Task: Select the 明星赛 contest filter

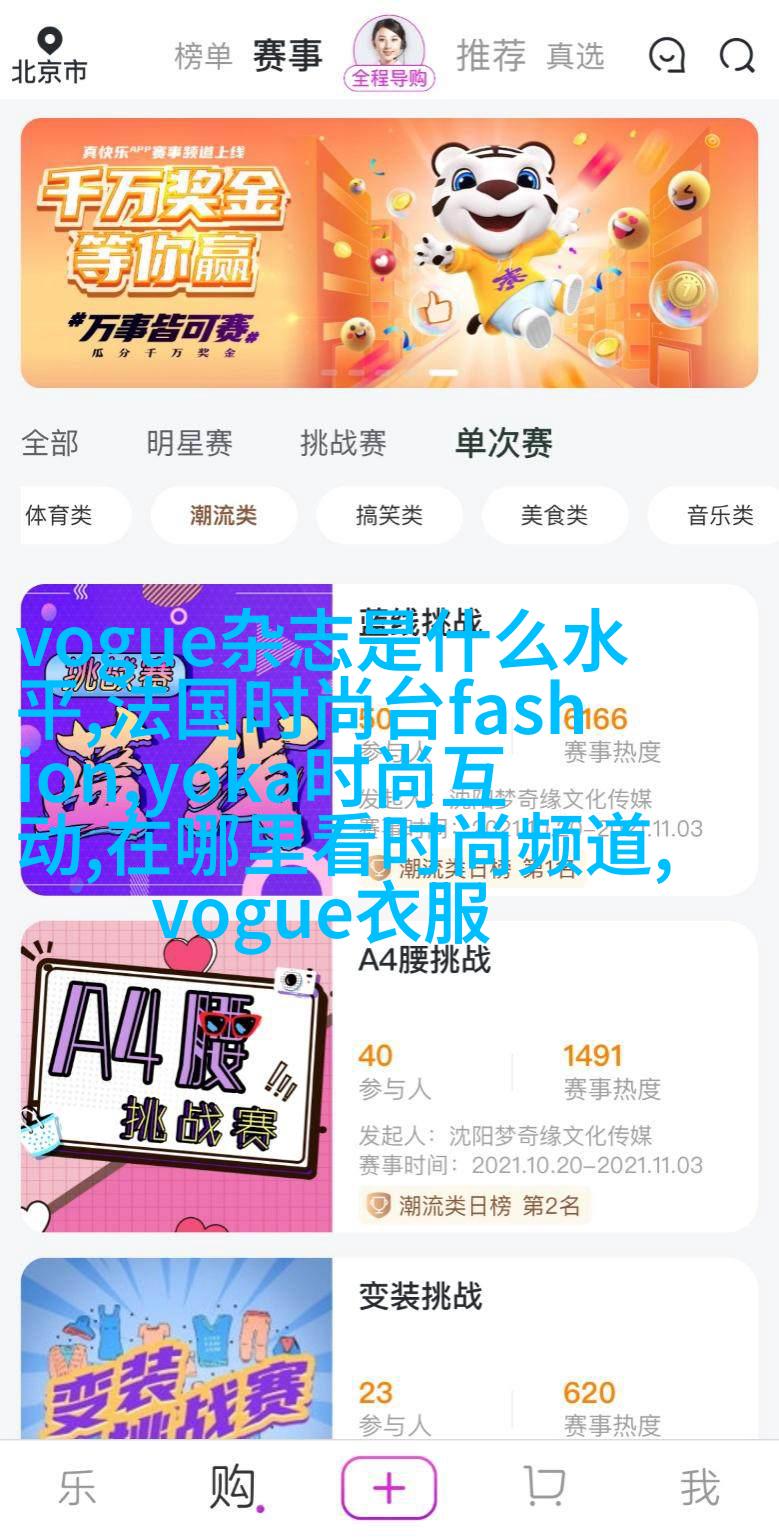Action: [189, 443]
